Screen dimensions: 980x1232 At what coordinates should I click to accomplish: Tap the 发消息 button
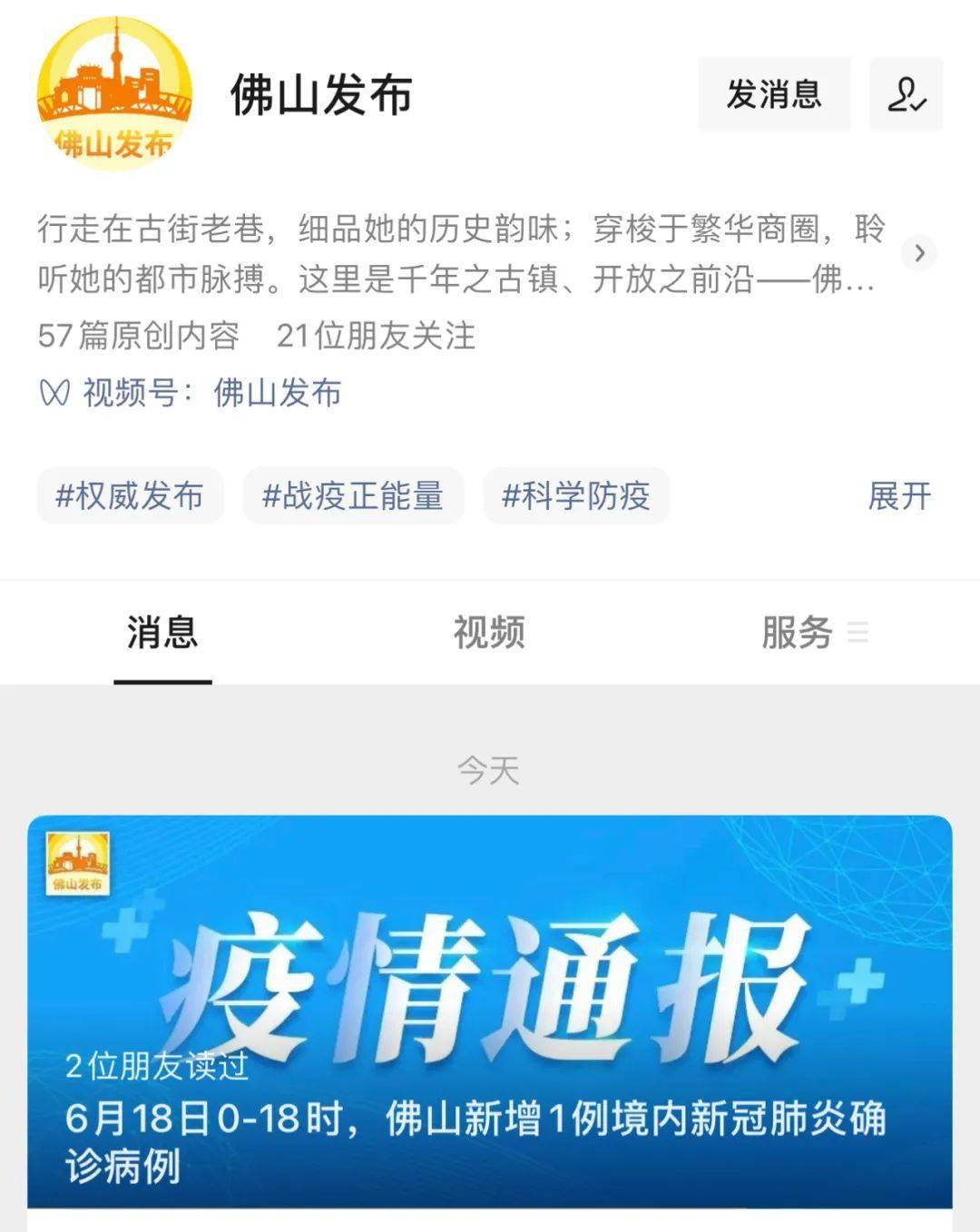[x=773, y=94]
